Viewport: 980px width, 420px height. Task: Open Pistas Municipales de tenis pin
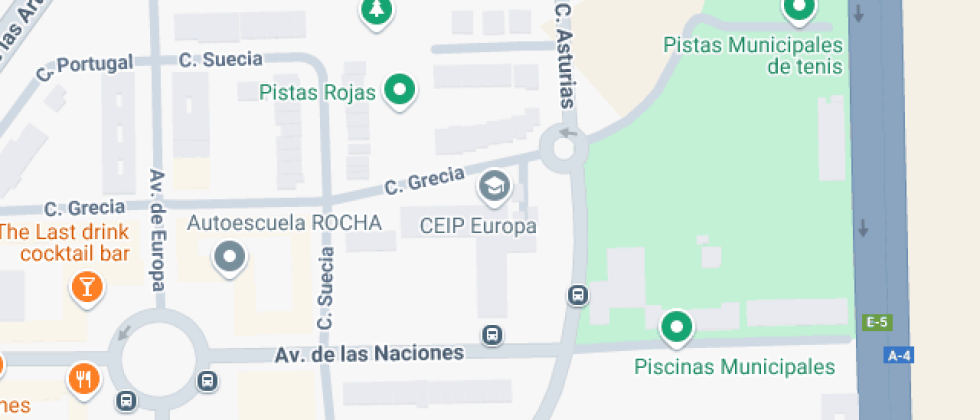799,9
